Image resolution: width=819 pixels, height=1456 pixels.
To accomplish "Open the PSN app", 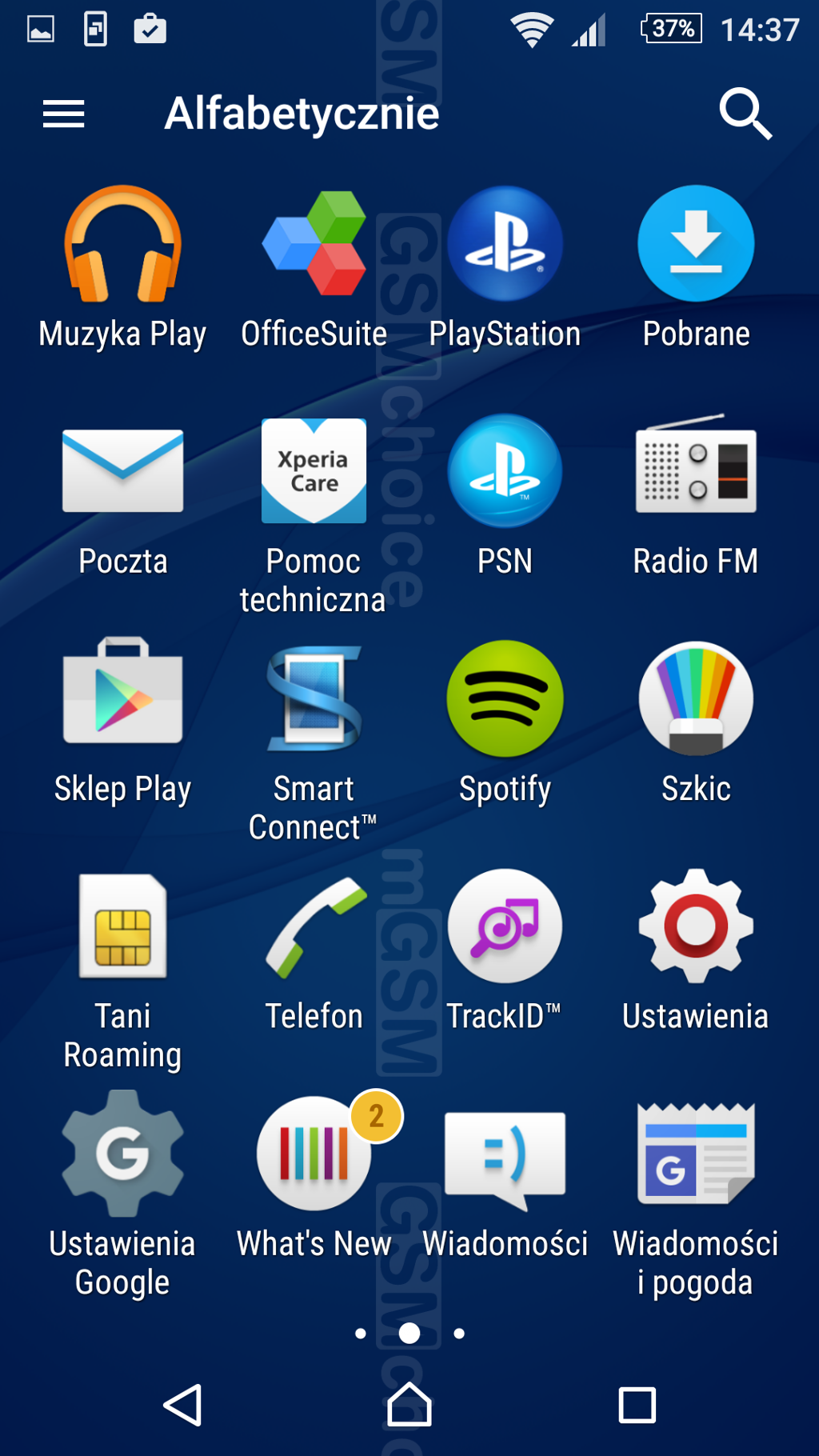I will click(505, 472).
